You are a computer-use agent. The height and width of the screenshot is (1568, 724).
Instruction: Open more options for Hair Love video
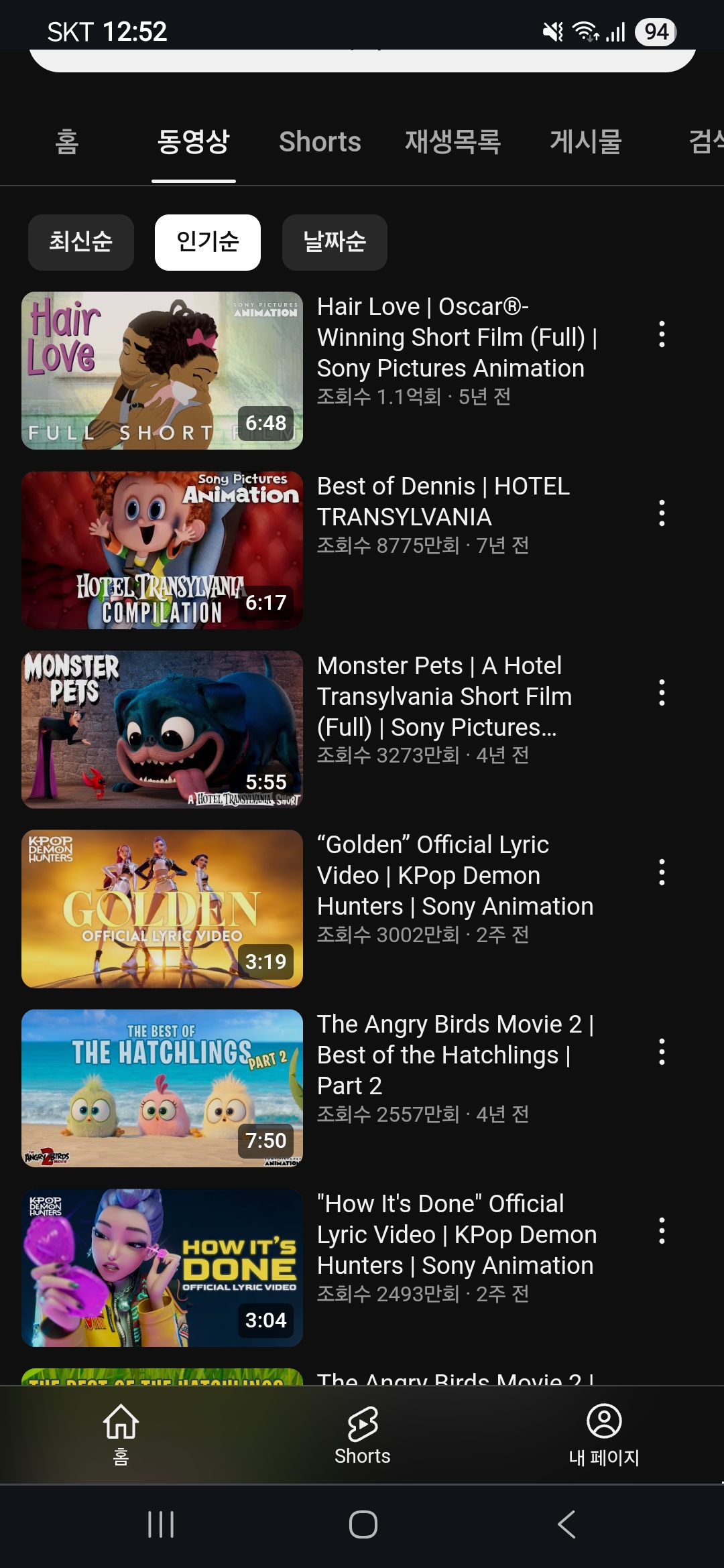click(662, 334)
